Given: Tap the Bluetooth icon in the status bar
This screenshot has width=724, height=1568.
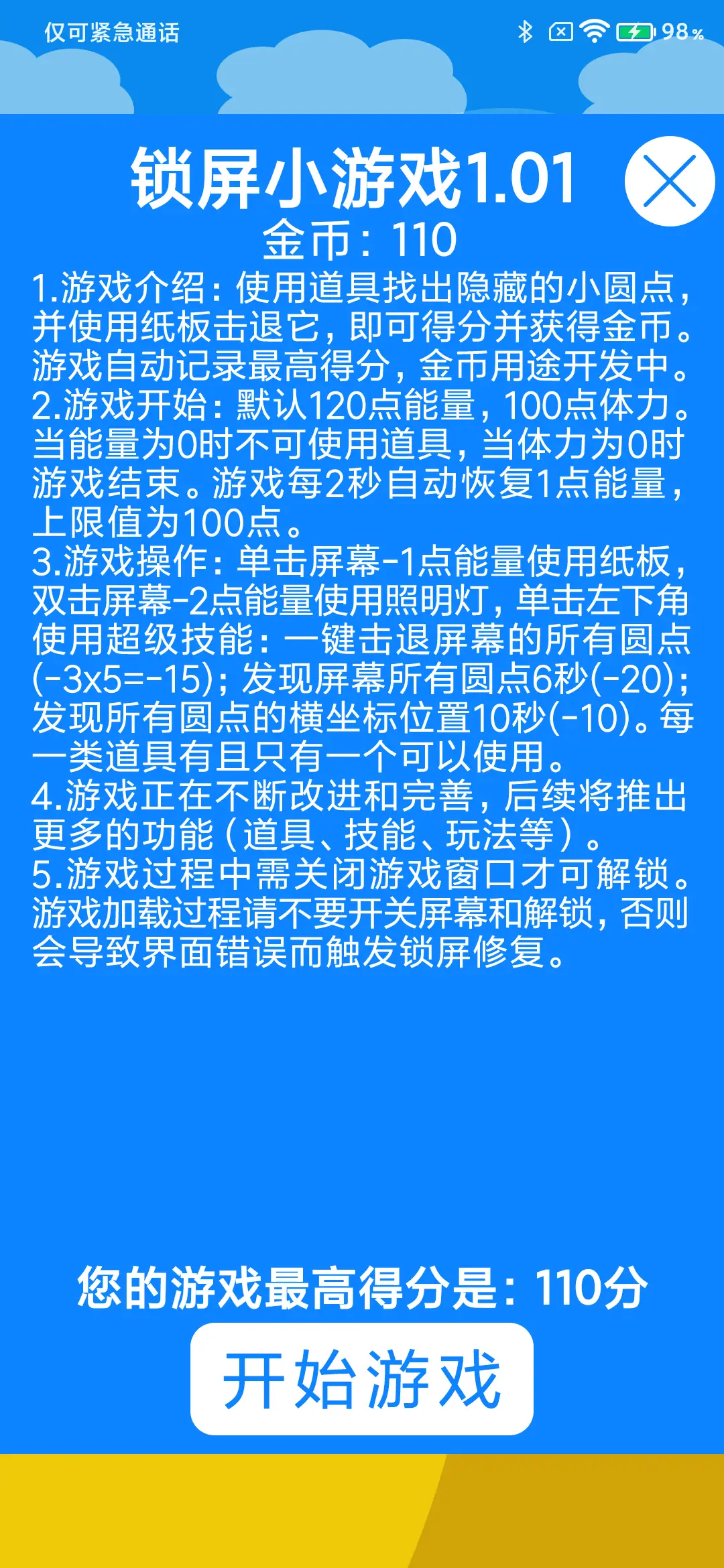Looking at the screenshot, I should tap(526, 30).
